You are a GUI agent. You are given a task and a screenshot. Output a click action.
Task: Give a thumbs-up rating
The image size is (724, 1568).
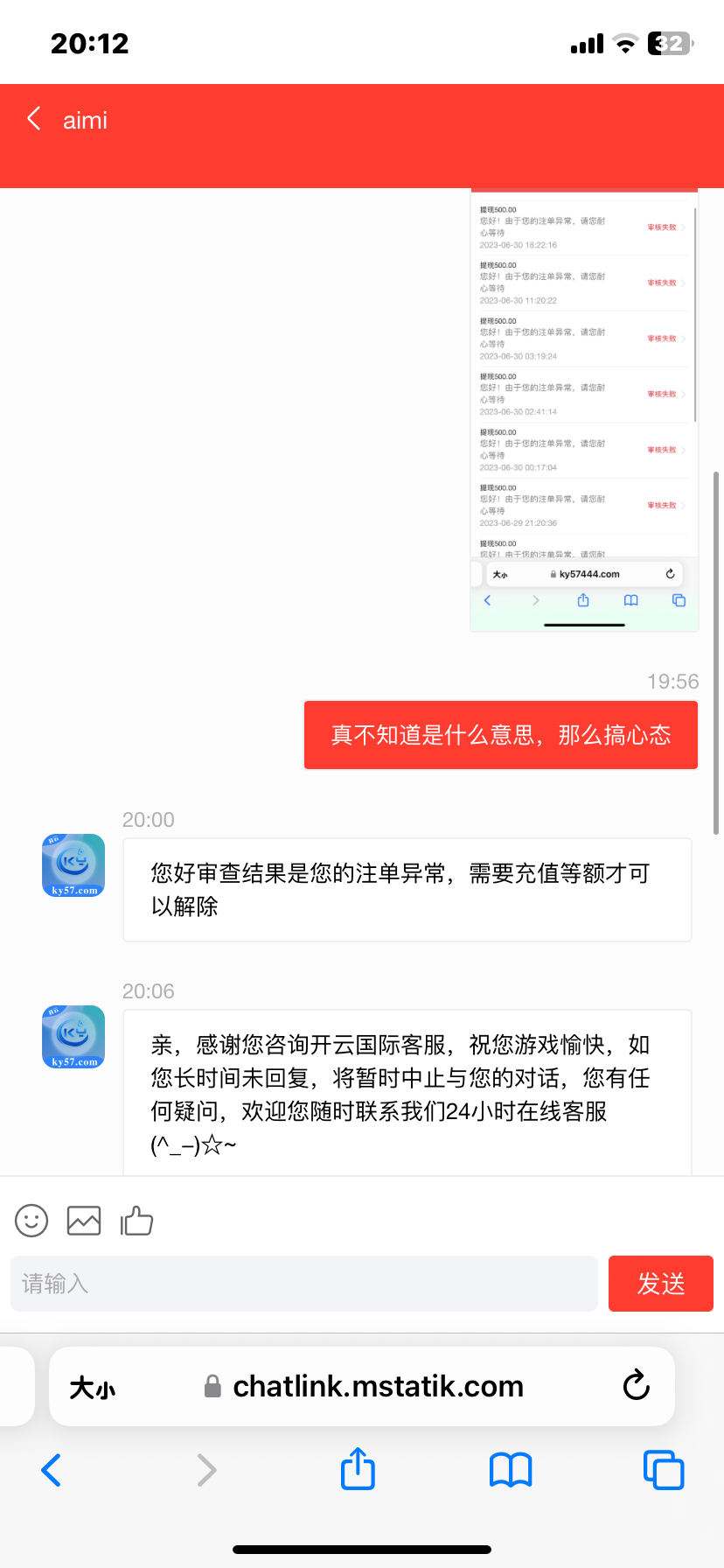pyautogui.click(x=136, y=1221)
